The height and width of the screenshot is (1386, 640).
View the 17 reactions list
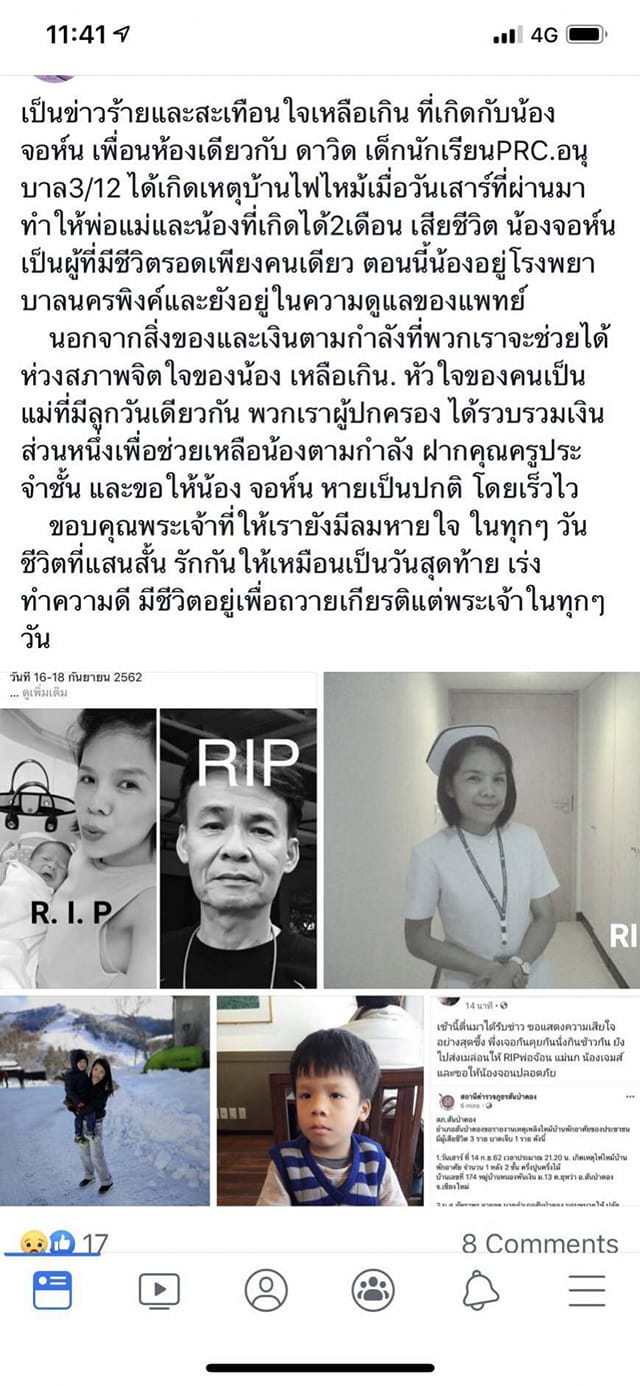point(60,1244)
